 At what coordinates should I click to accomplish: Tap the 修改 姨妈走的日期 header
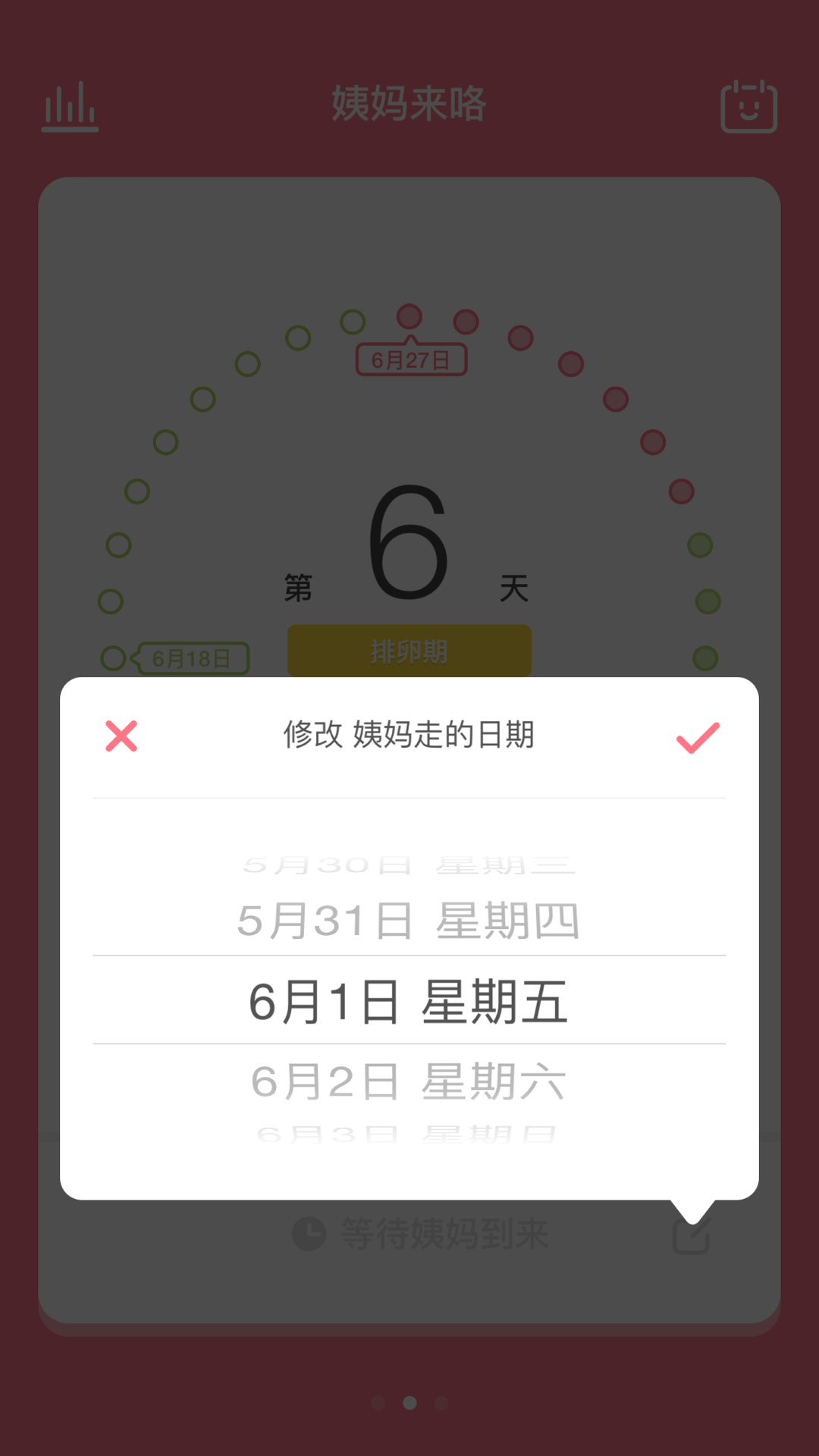point(409,736)
